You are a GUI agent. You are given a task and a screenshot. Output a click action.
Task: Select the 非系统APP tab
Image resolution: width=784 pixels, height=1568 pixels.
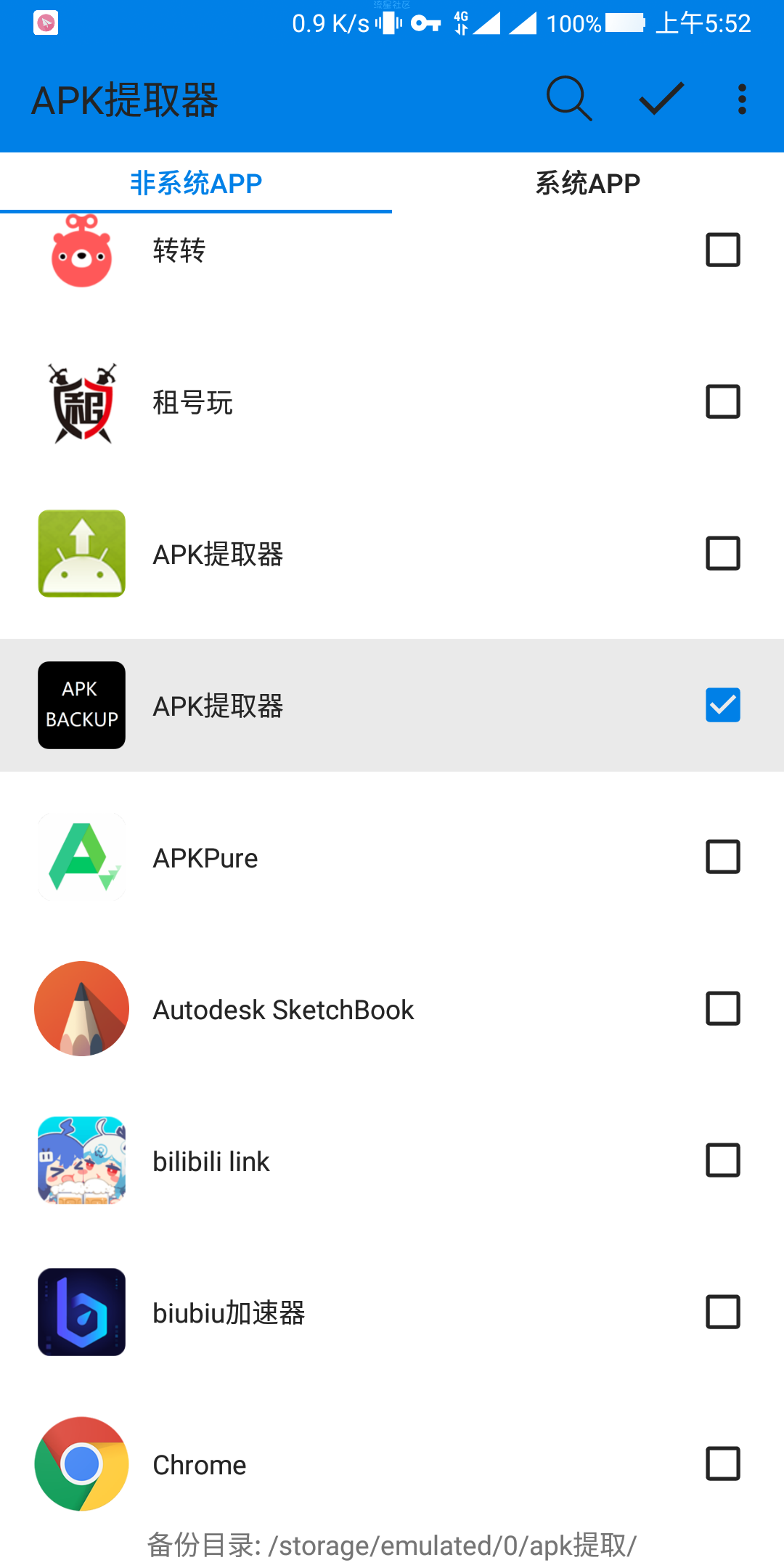tap(196, 183)
